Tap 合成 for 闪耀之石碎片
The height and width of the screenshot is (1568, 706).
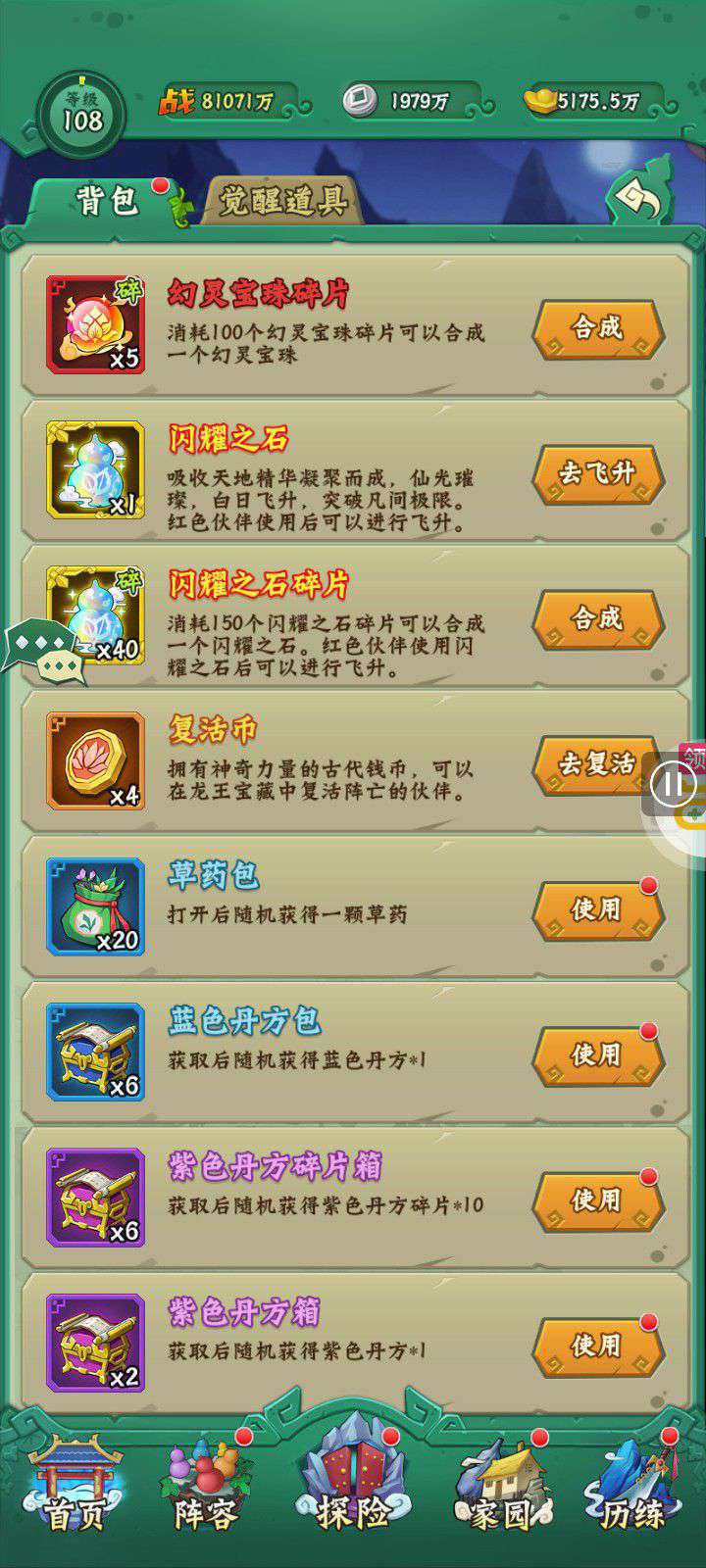click(597, 619)
